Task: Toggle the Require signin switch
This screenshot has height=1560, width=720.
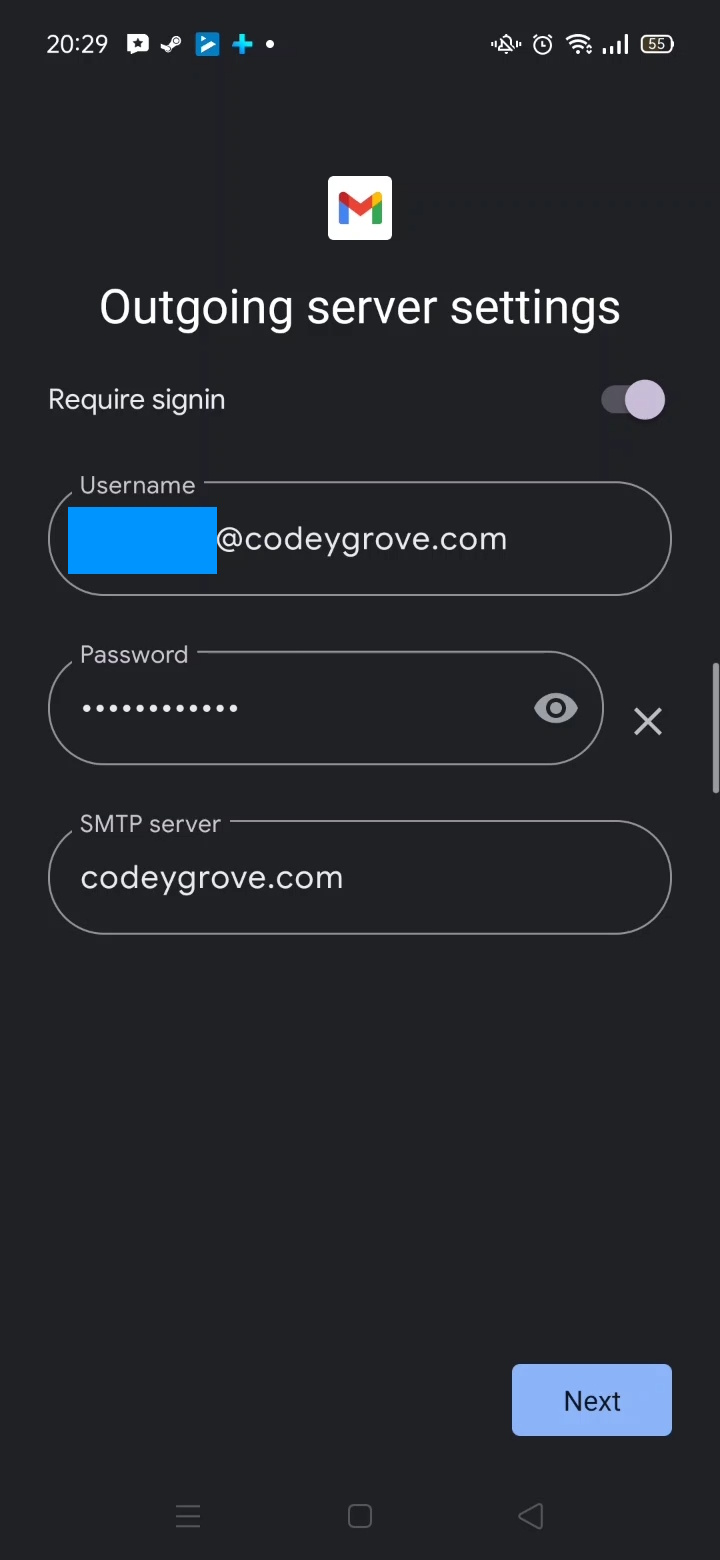Action: [x=633, y=400]
